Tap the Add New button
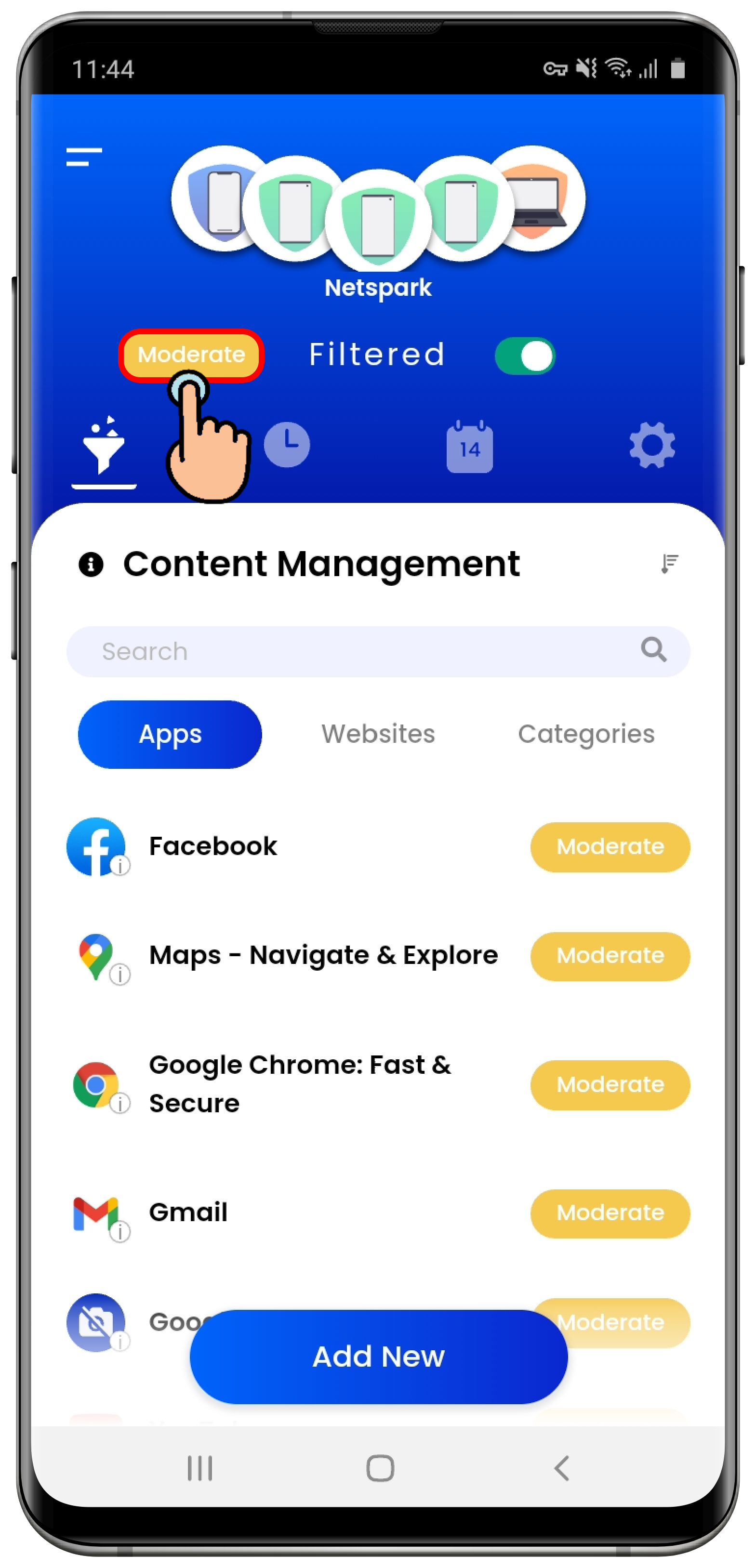This screenshot has width=756, height=1568. (378, 1356)
